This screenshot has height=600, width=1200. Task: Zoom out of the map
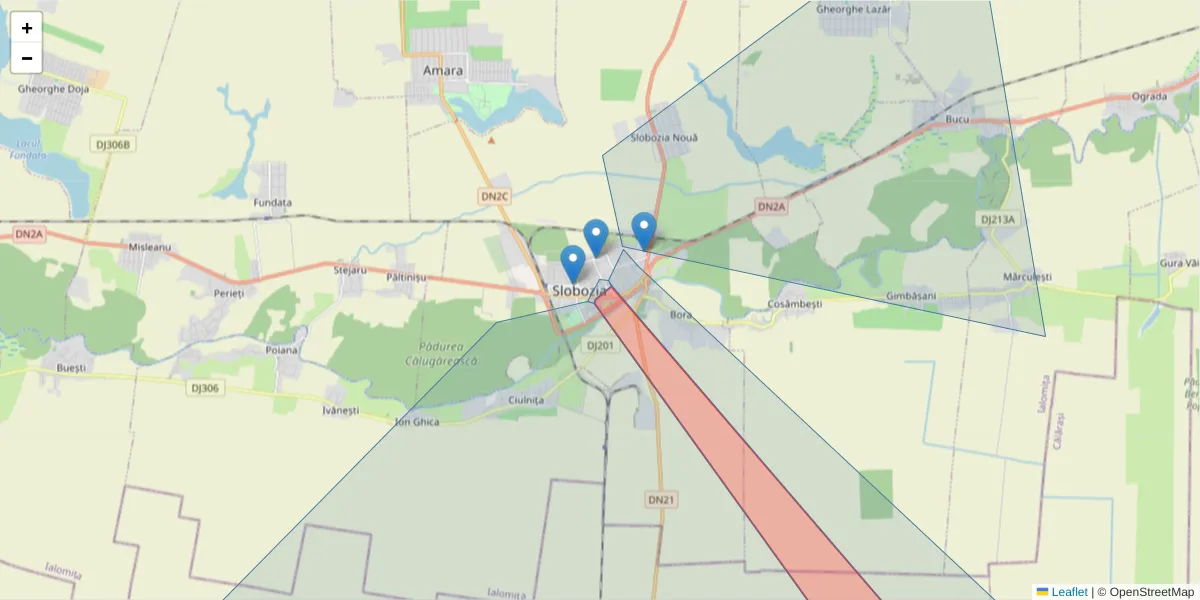[x=26, y=58]
